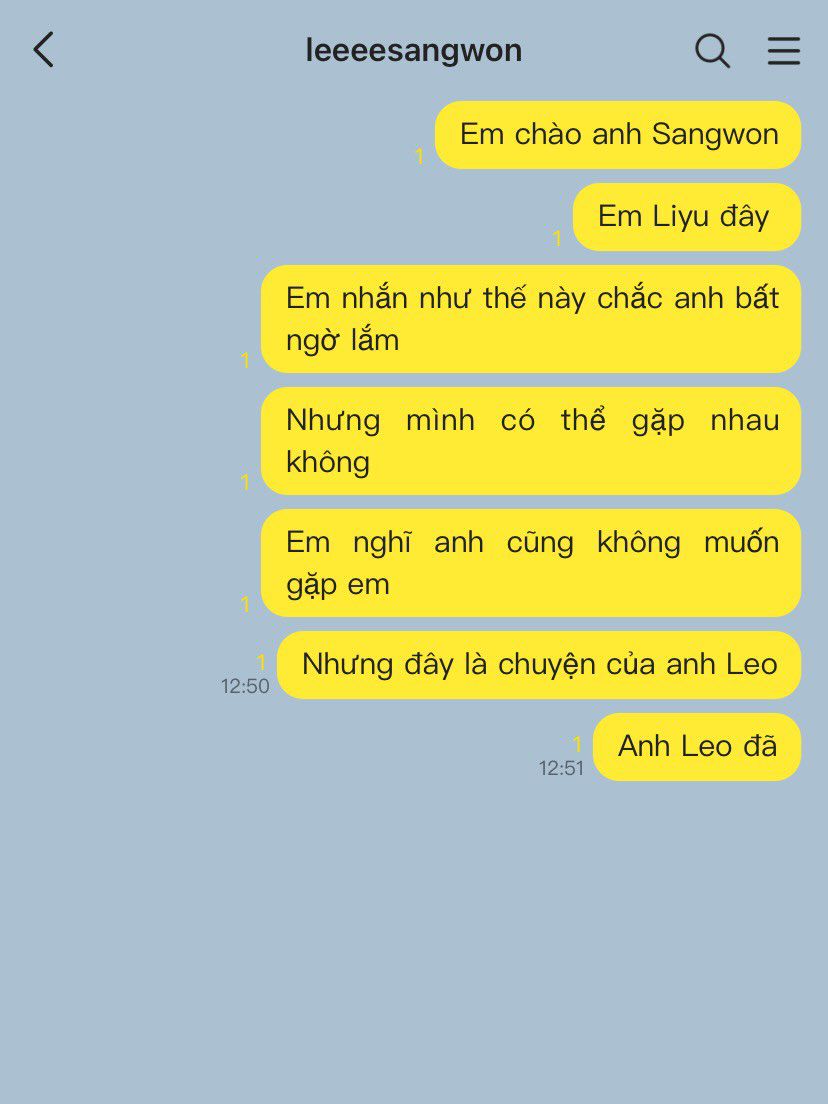Go back from the leeeesangwon chat
The image size is (828, 1104).
(x=43, y=50)
